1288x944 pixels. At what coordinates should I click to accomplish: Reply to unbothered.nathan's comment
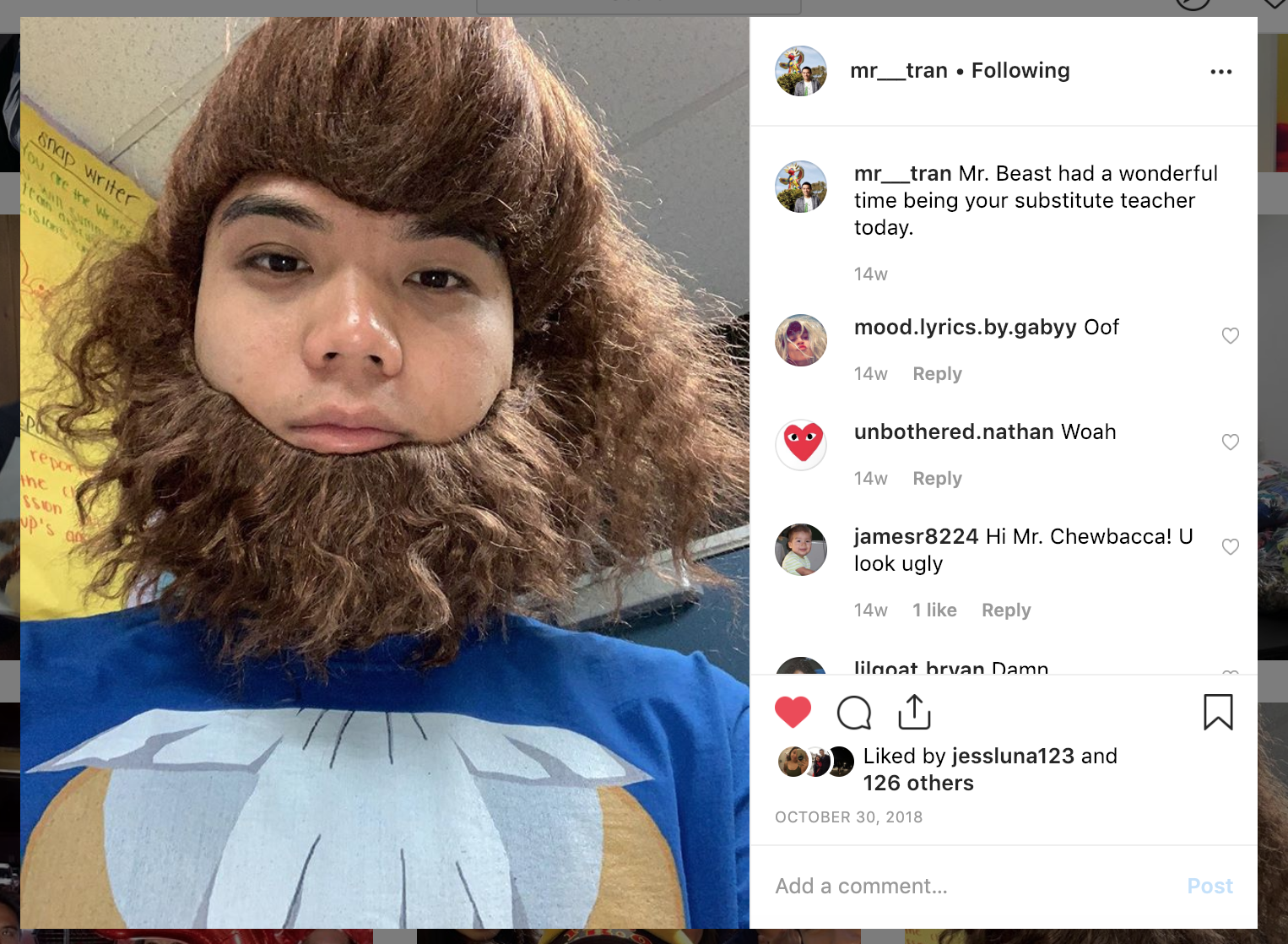[x=937, y=479]
